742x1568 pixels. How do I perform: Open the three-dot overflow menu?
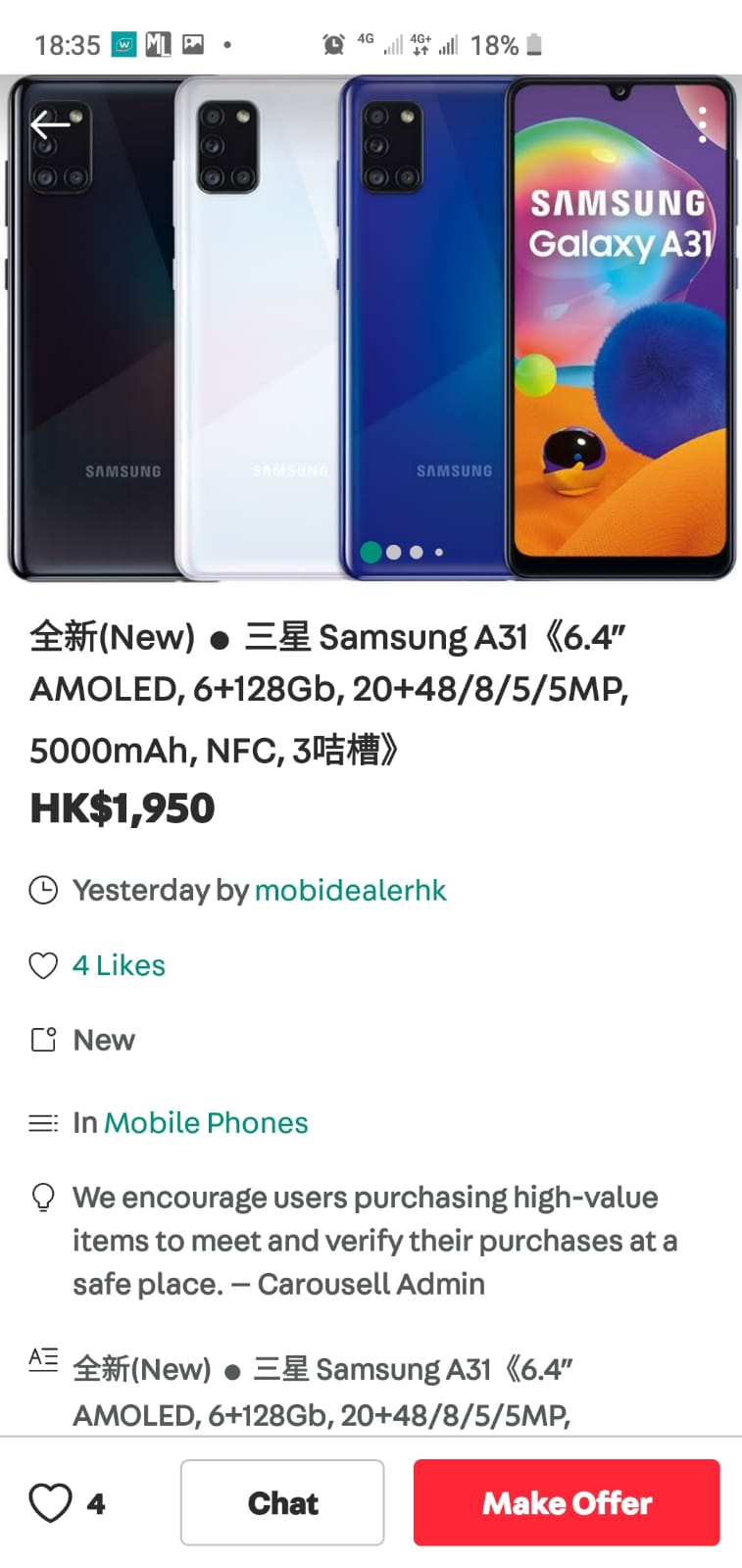tap(702, 125)
